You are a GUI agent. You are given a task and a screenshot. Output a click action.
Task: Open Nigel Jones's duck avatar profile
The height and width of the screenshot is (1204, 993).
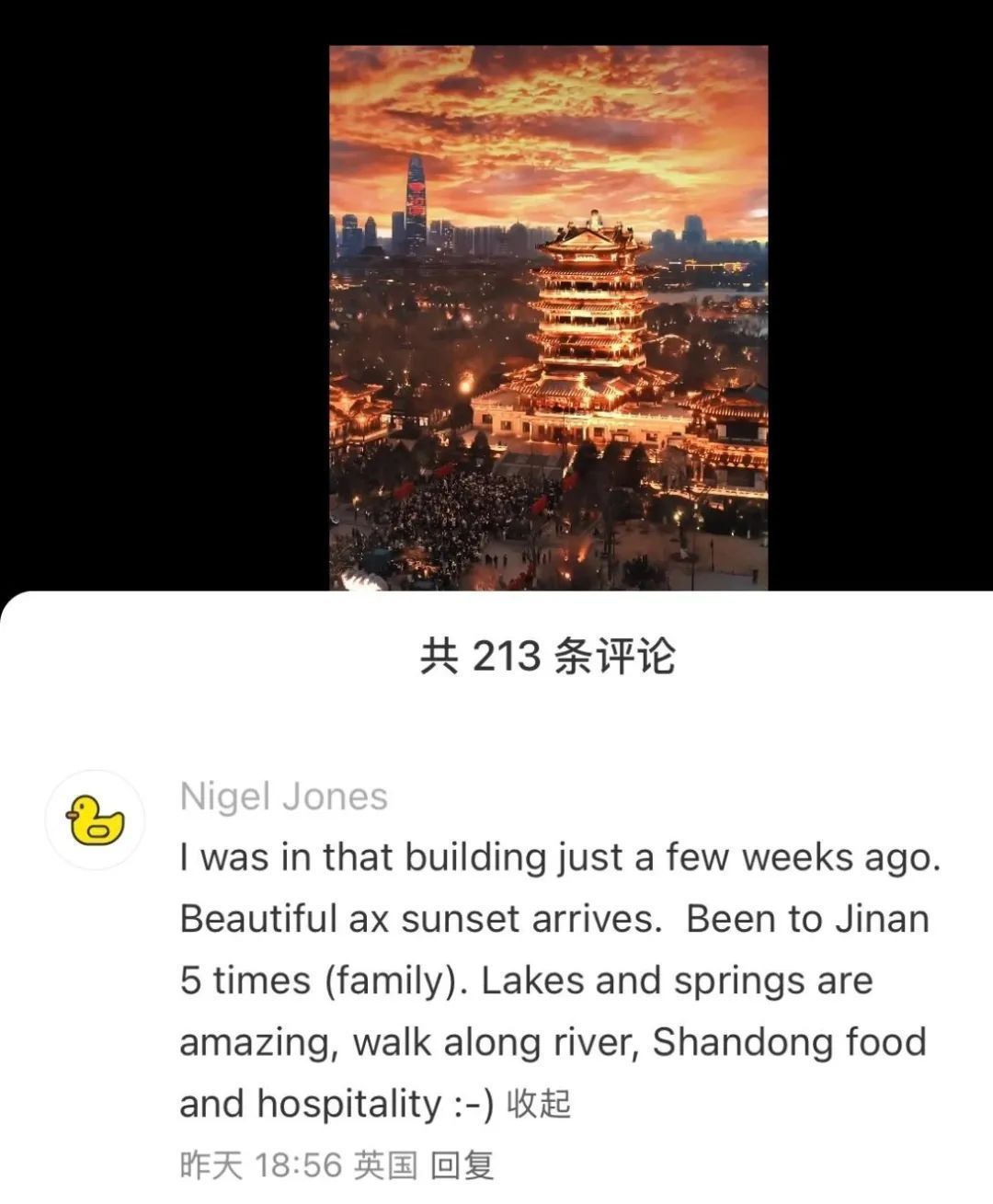pos(96,820)
